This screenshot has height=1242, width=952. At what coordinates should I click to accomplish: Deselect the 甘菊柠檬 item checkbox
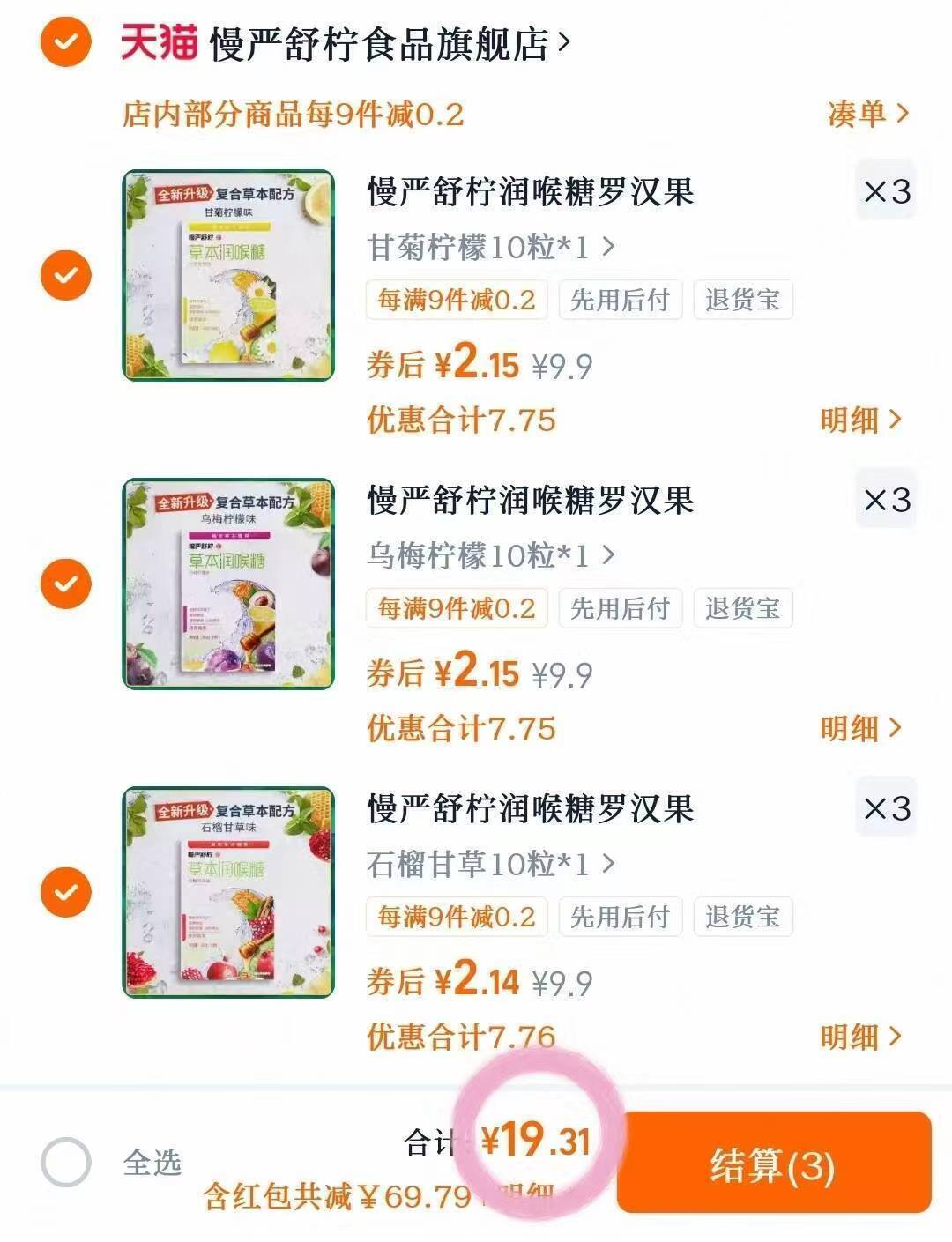coord(65,273)
